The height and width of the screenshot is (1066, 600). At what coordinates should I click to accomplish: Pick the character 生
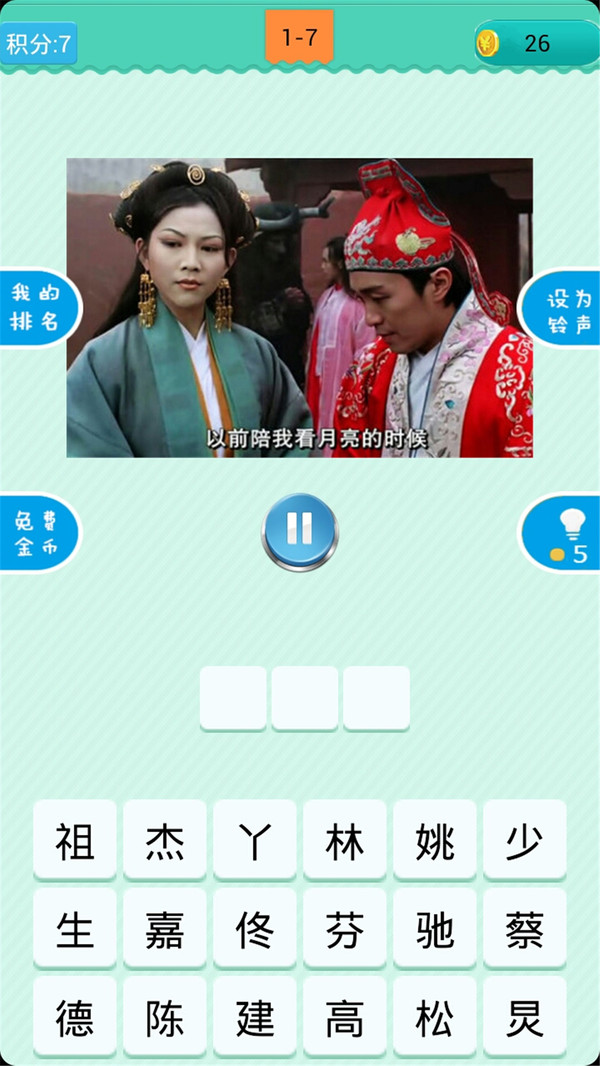(x=75, y=931)
